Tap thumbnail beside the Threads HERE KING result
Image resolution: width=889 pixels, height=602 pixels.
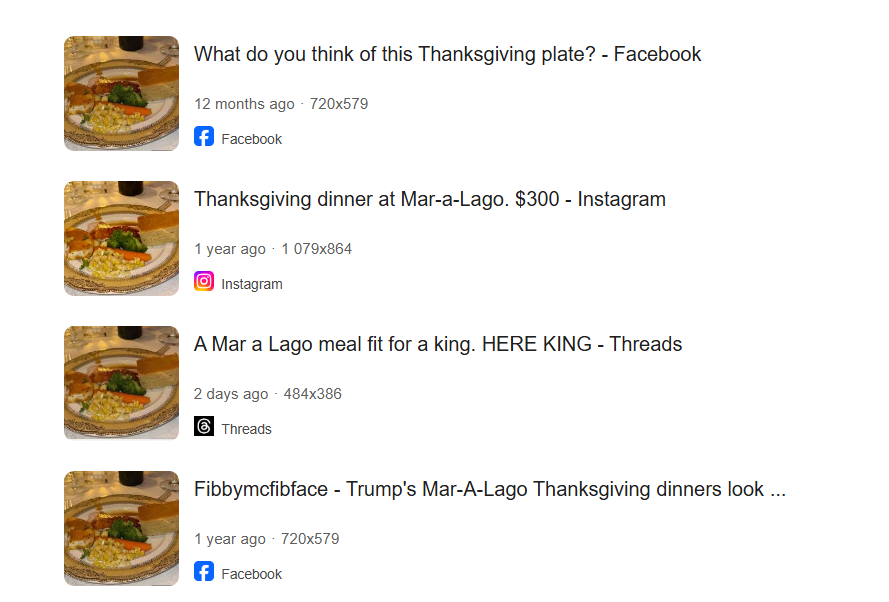(121, 383)
